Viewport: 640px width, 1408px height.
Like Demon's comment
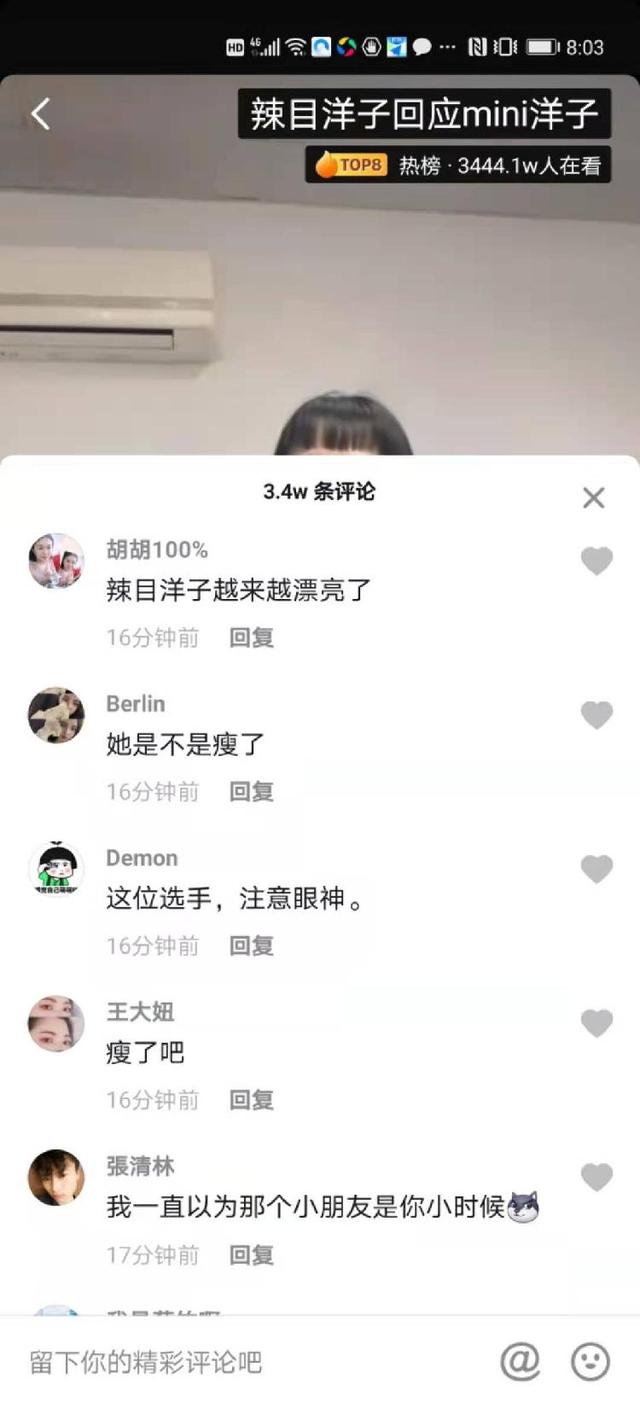[x=597, y=869]
